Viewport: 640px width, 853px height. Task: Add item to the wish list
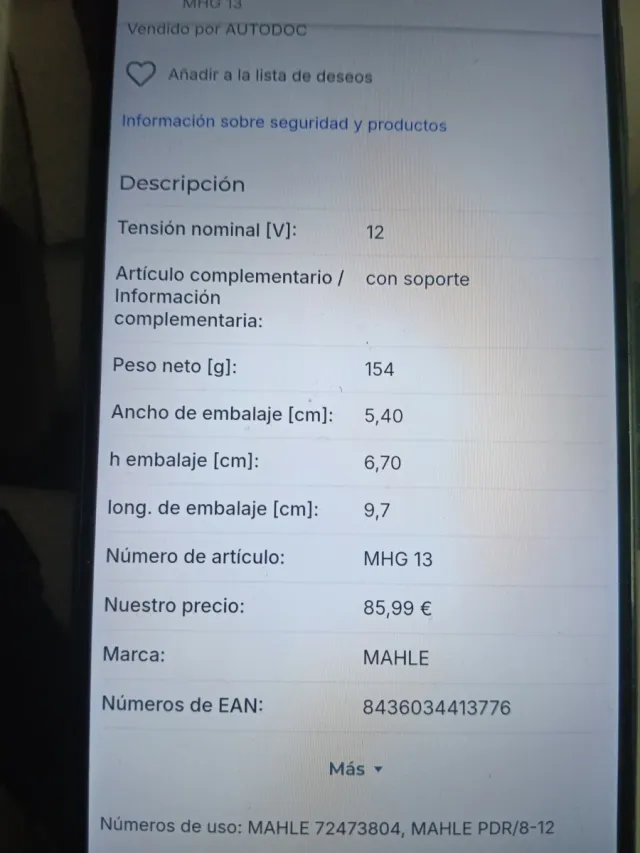coord(250,76)
